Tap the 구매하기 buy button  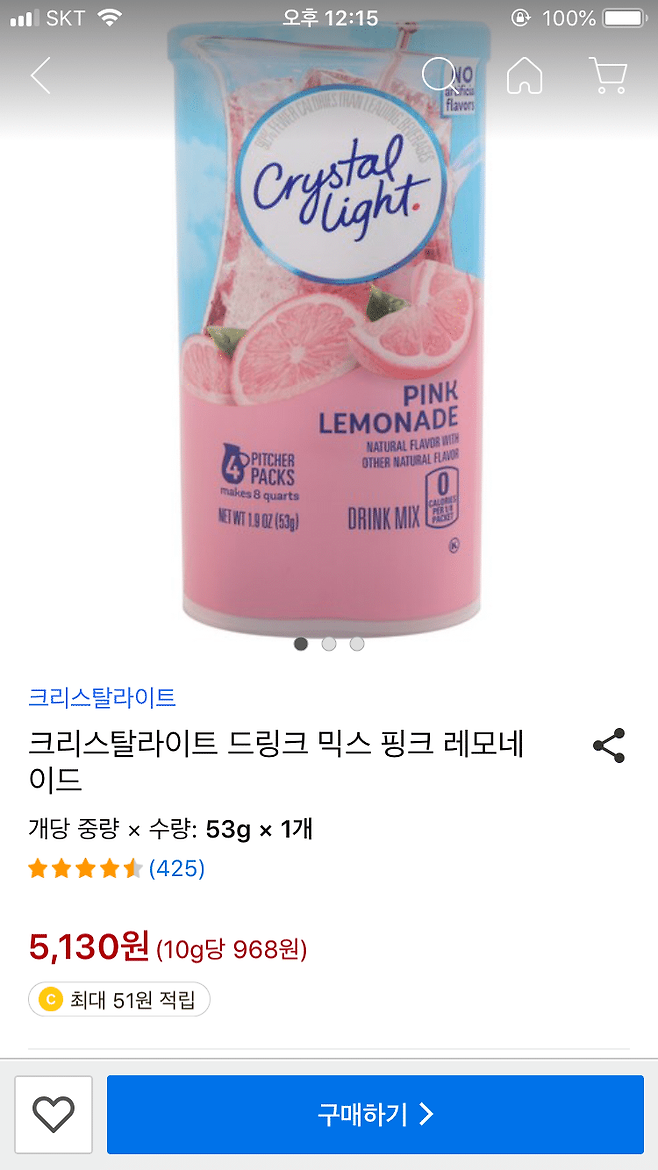point(375,1114)
